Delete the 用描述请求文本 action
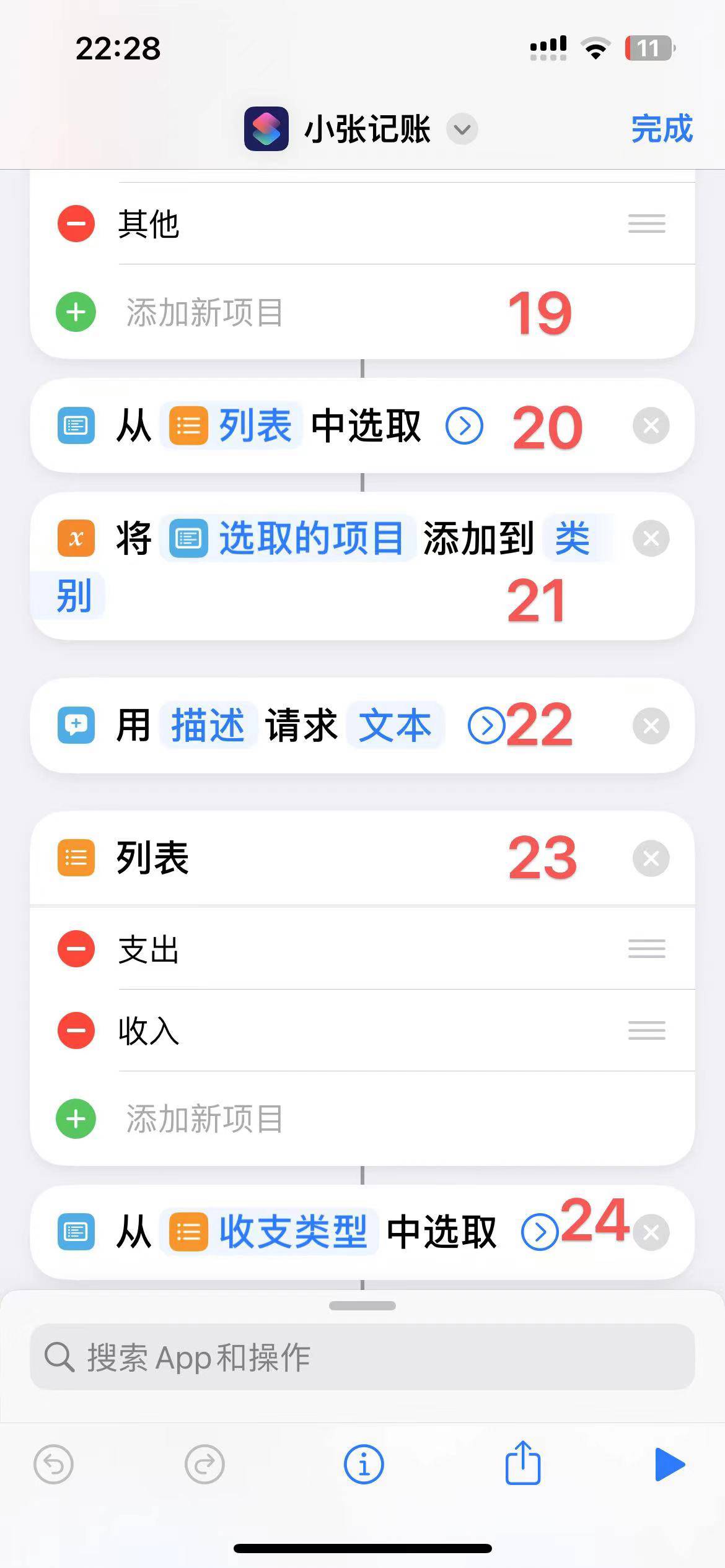 [651, 726]
